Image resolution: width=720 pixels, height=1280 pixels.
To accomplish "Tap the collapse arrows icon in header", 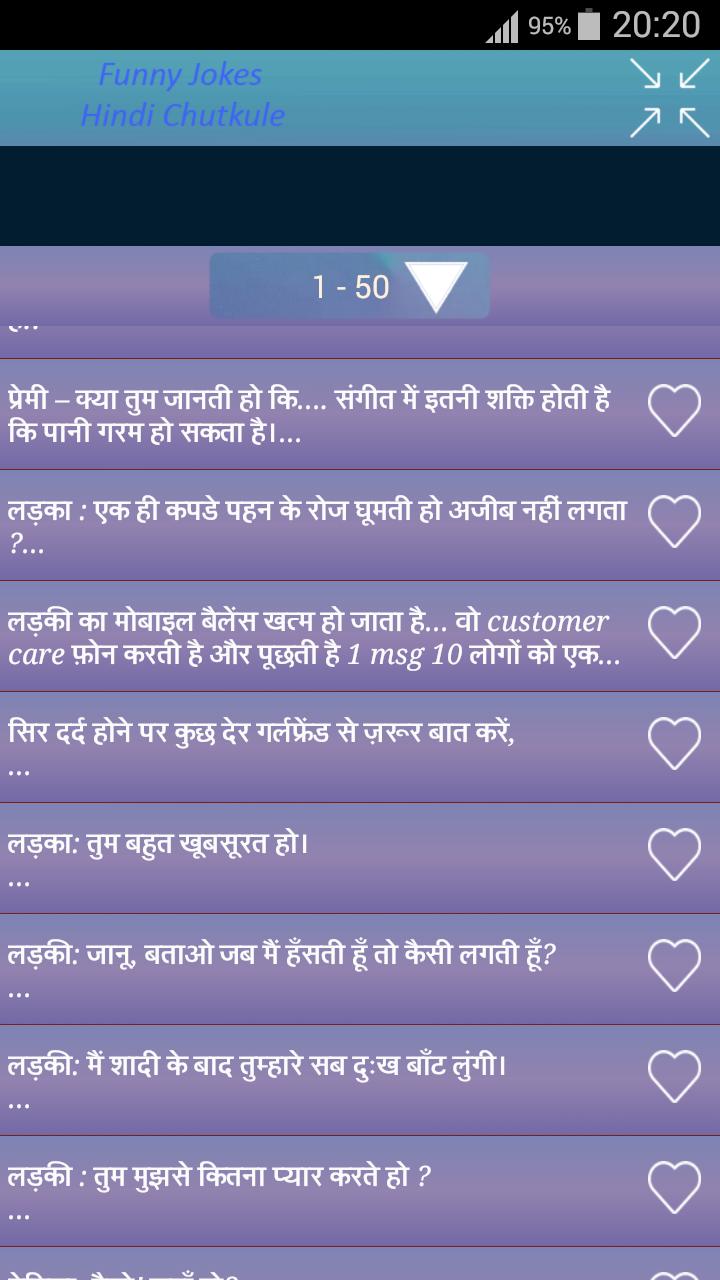I will point(669,97).
